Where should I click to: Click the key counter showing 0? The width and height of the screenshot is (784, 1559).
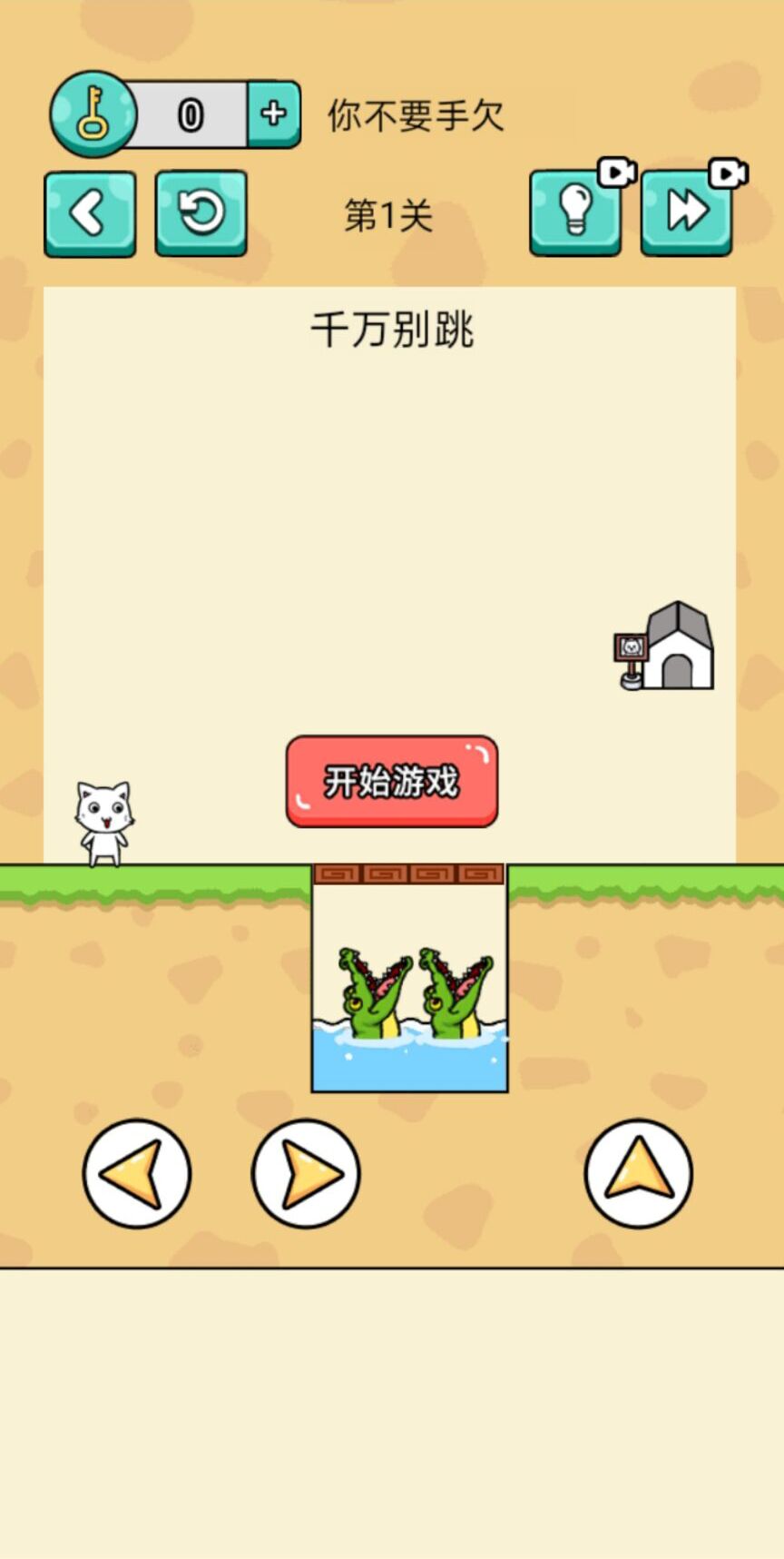[x=191, y=113]
